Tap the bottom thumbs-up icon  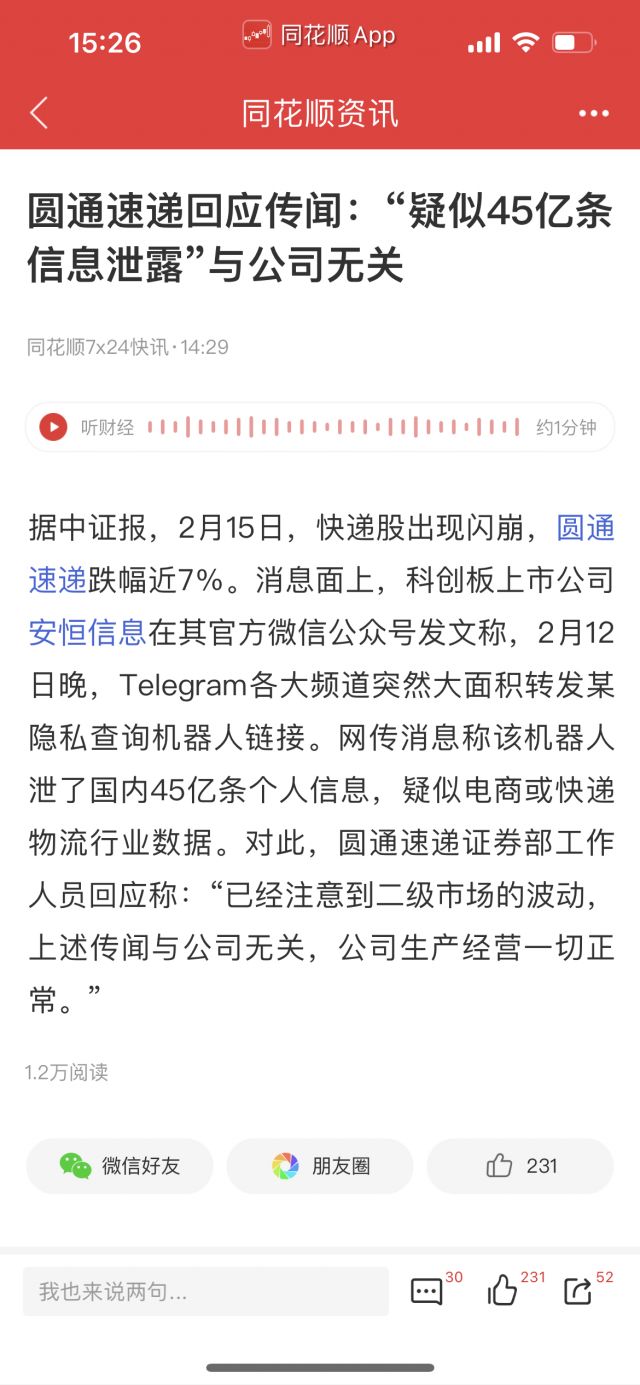503,1291
